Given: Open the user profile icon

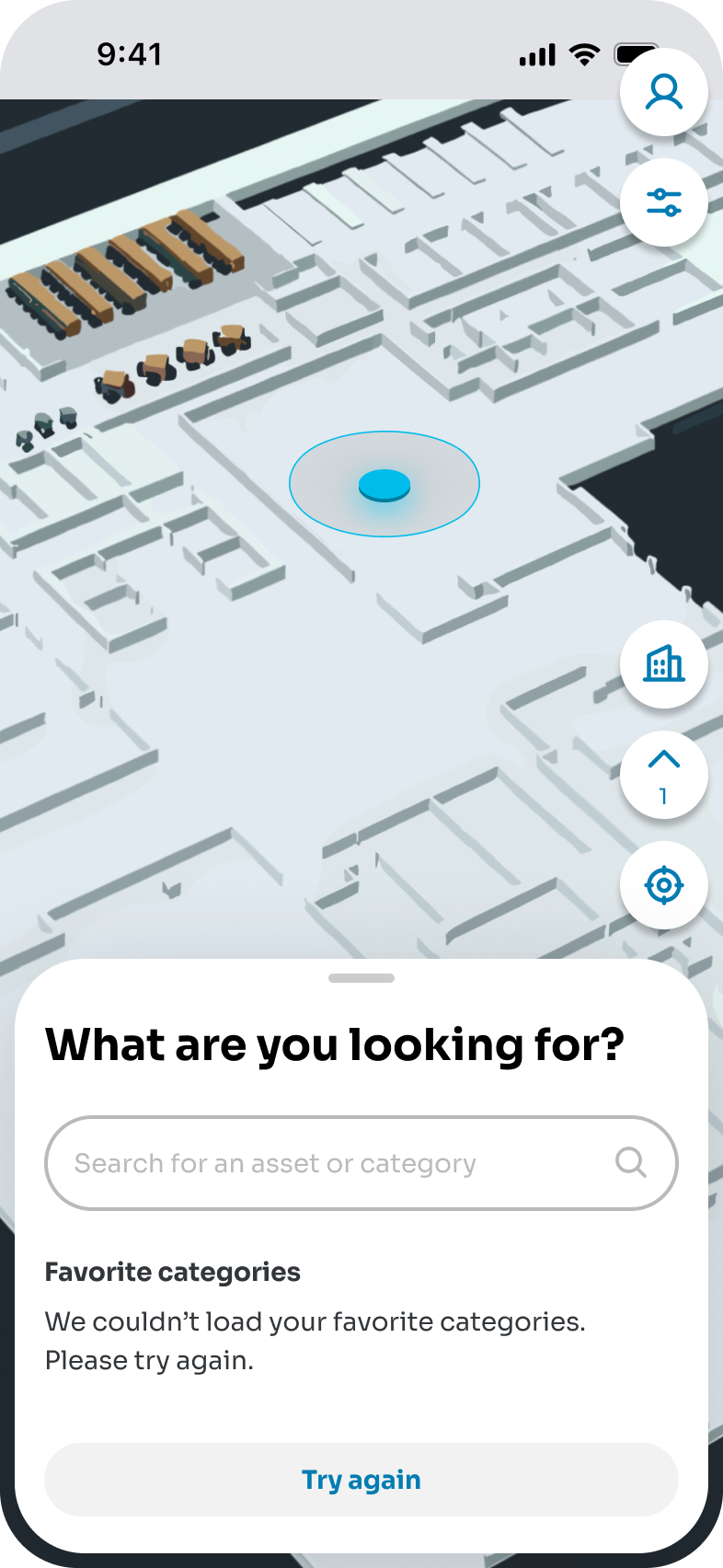Looking at the screenshot, I should pos(663,92).
